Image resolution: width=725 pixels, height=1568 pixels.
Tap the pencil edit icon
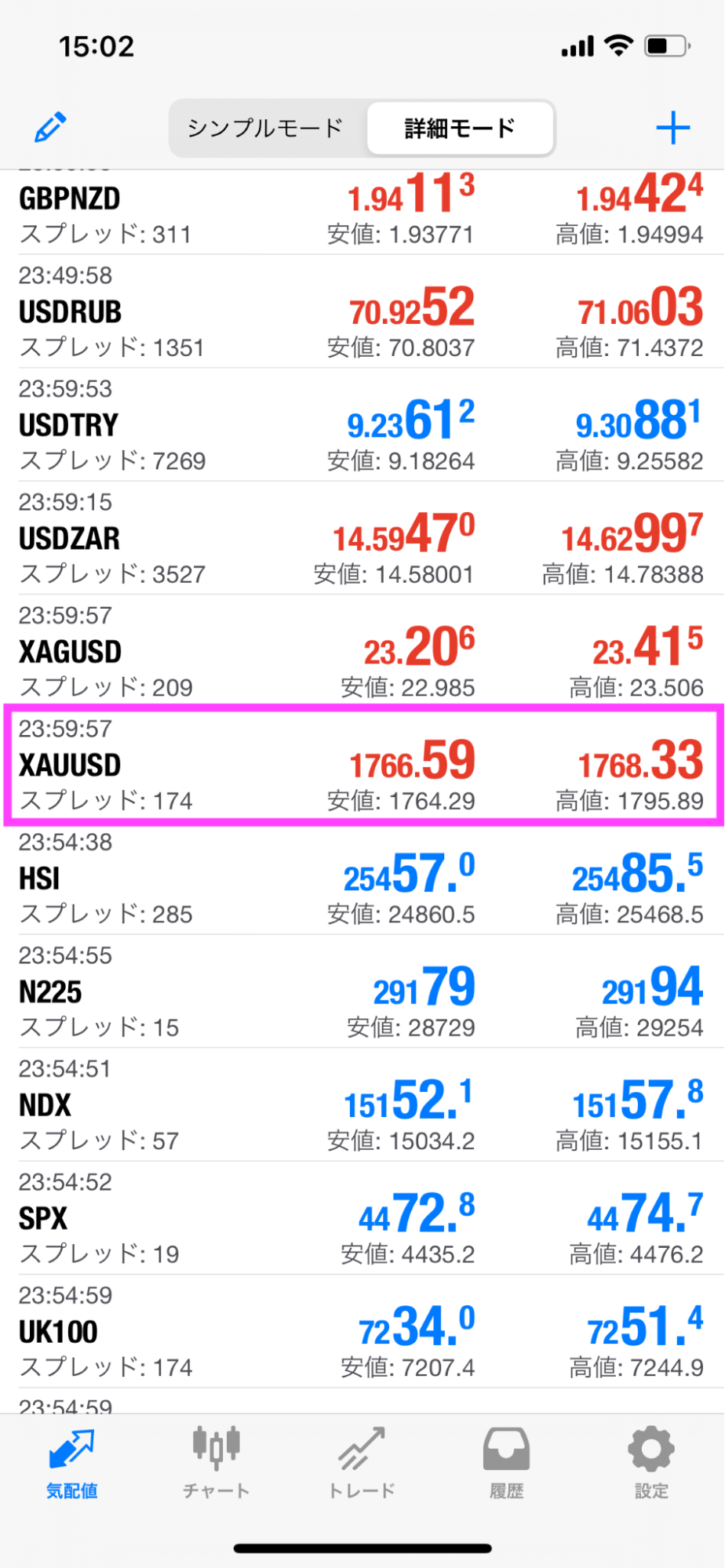click(50, 128)
